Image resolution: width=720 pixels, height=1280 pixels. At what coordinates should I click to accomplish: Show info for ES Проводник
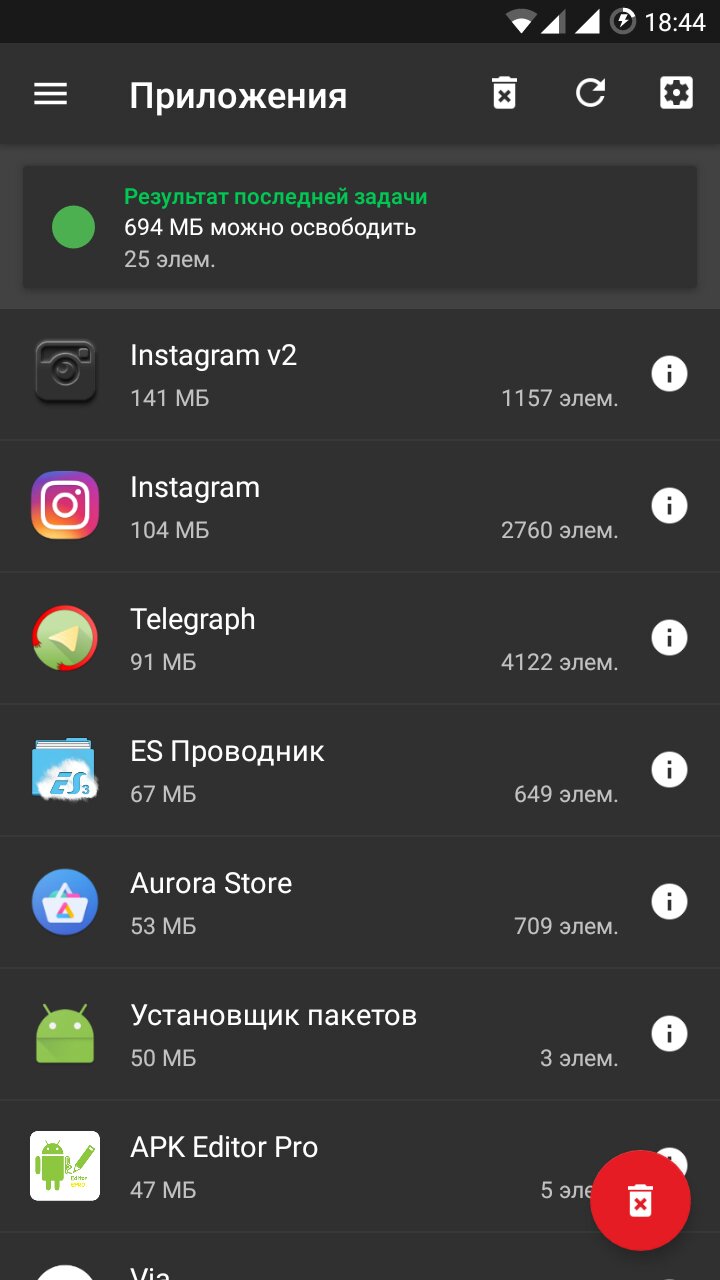pyautogui.click(x=669, y=770)
